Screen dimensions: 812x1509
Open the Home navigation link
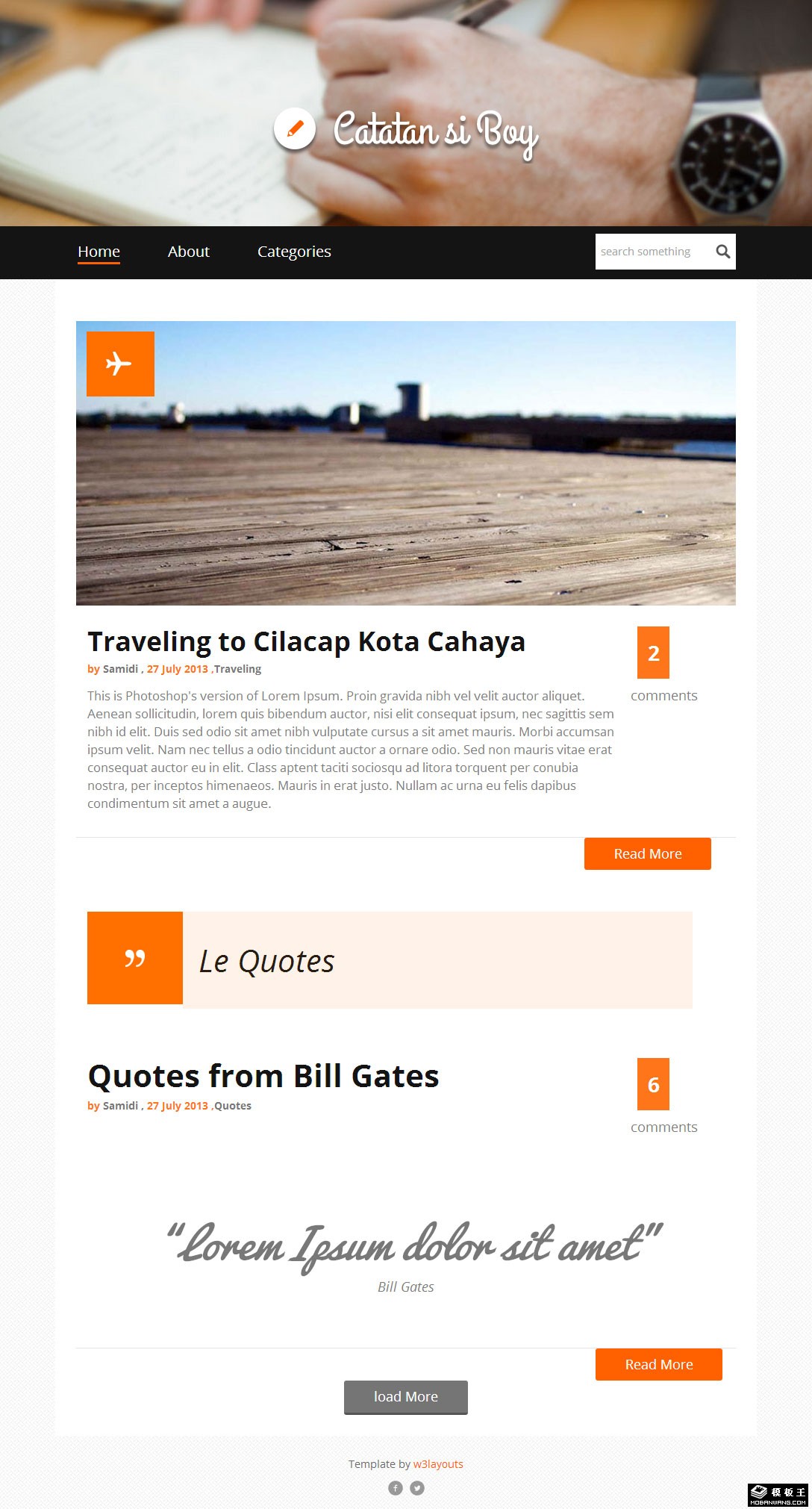click(99, 252)
